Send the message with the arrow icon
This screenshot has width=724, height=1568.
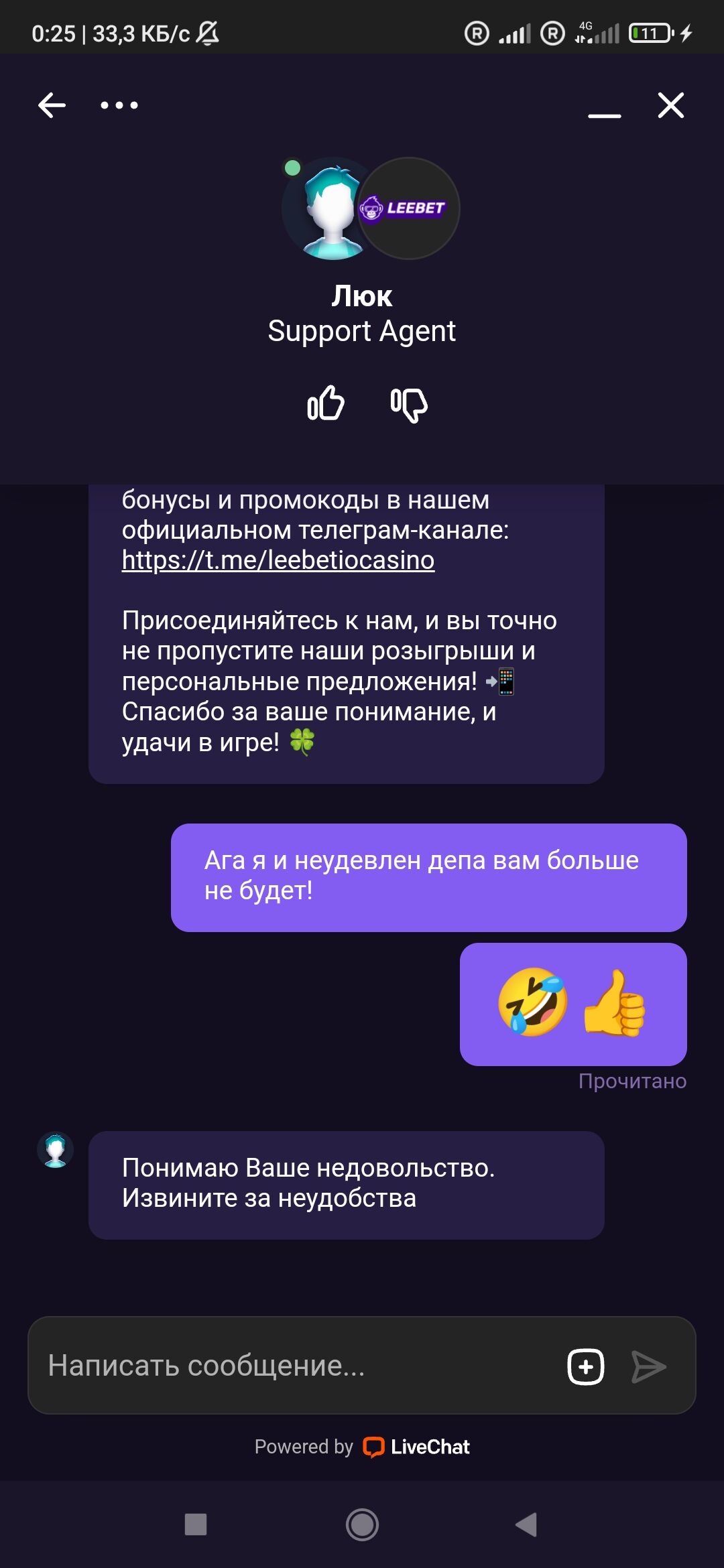click(x=648, y=1366)
